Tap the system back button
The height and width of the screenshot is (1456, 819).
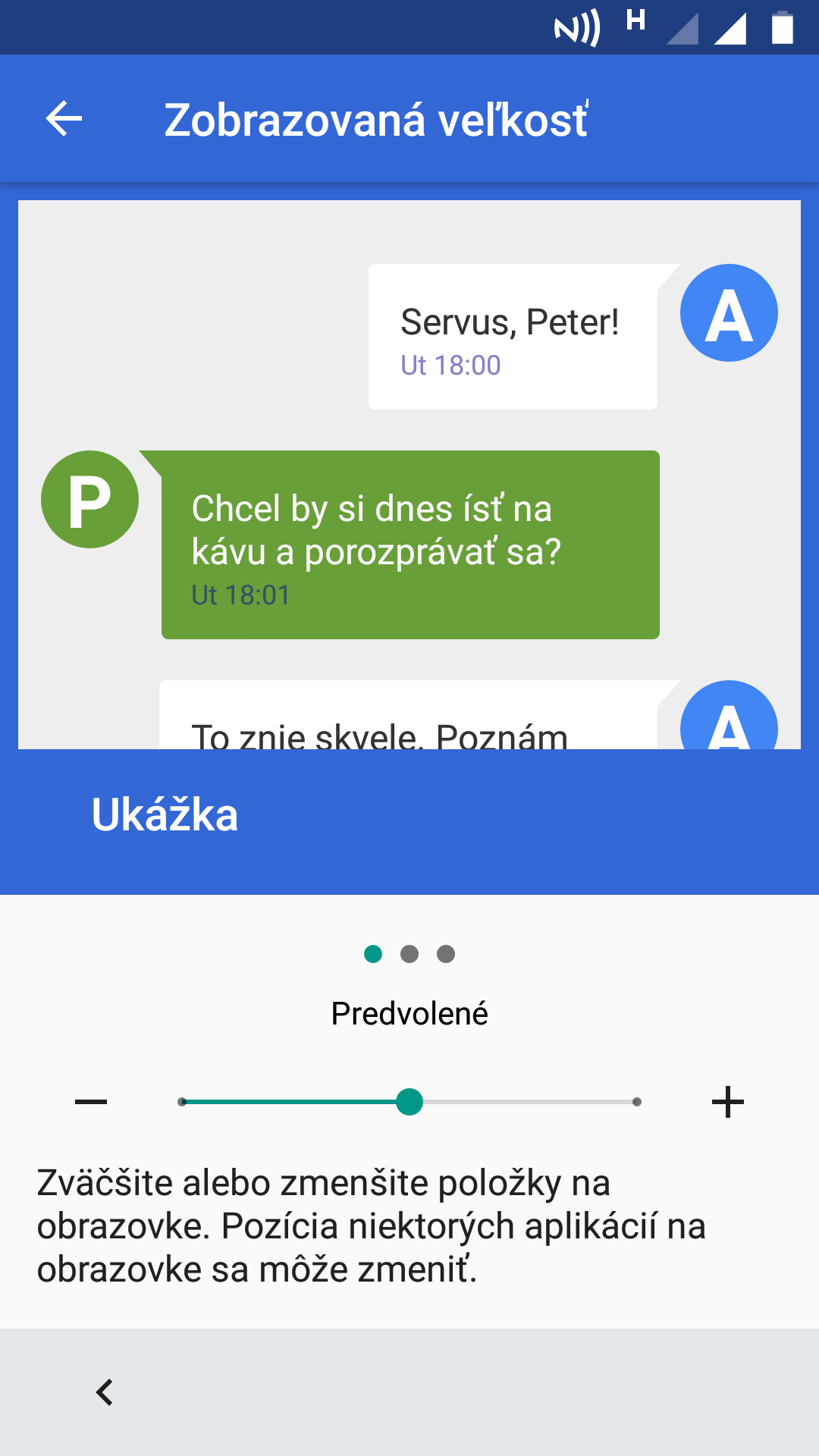point(105,1392)
